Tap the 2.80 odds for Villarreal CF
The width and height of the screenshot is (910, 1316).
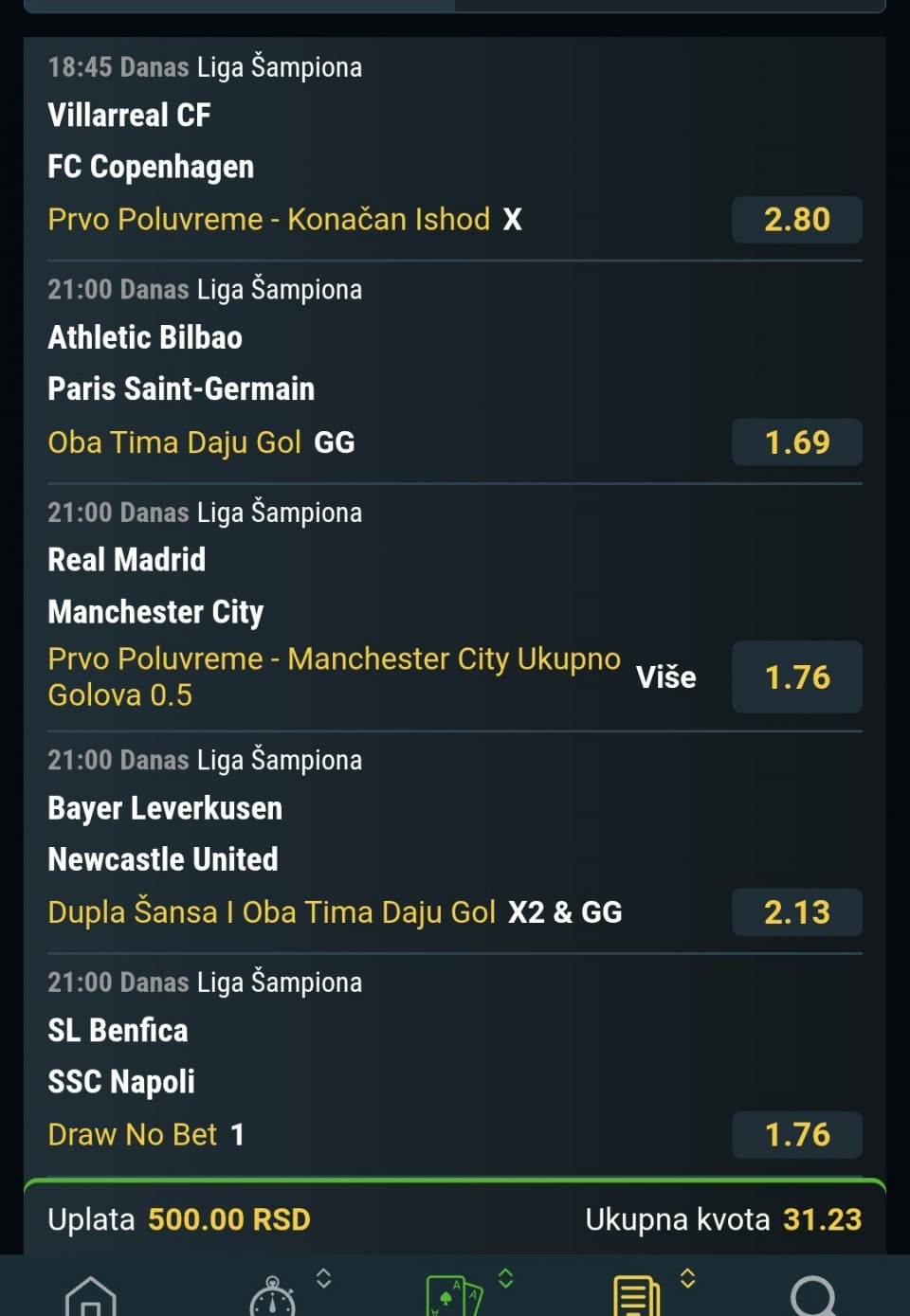(796, 220)
